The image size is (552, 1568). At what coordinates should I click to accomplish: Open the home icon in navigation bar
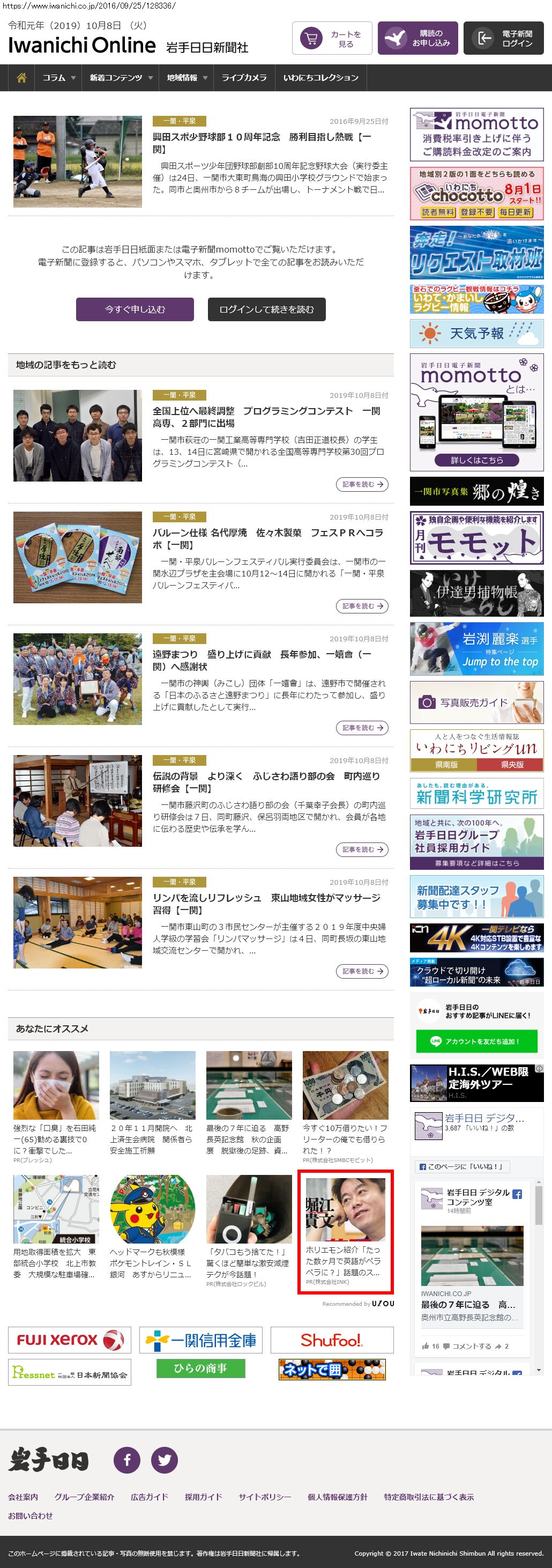tap(21, 78)
